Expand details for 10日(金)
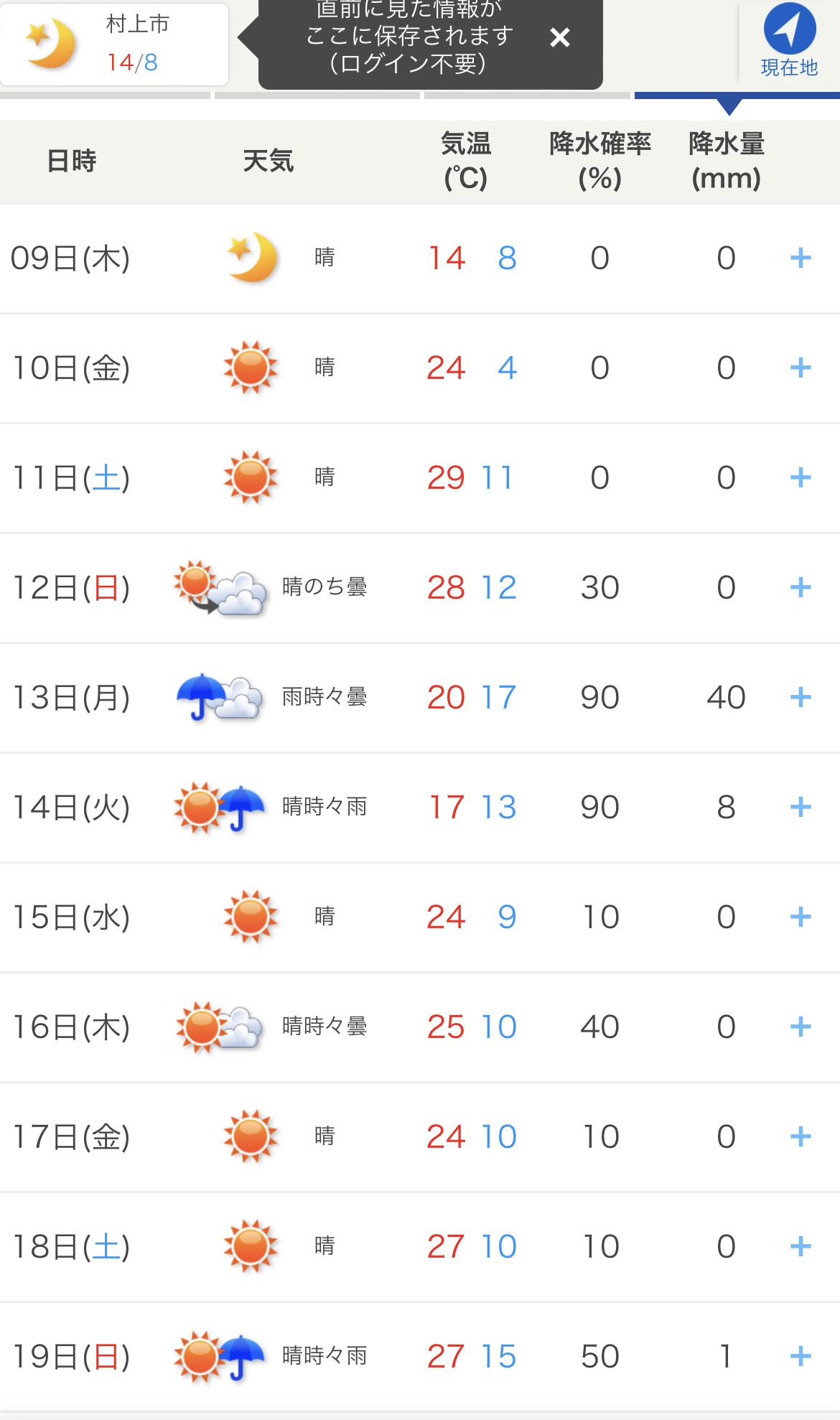 coord(800,368)
